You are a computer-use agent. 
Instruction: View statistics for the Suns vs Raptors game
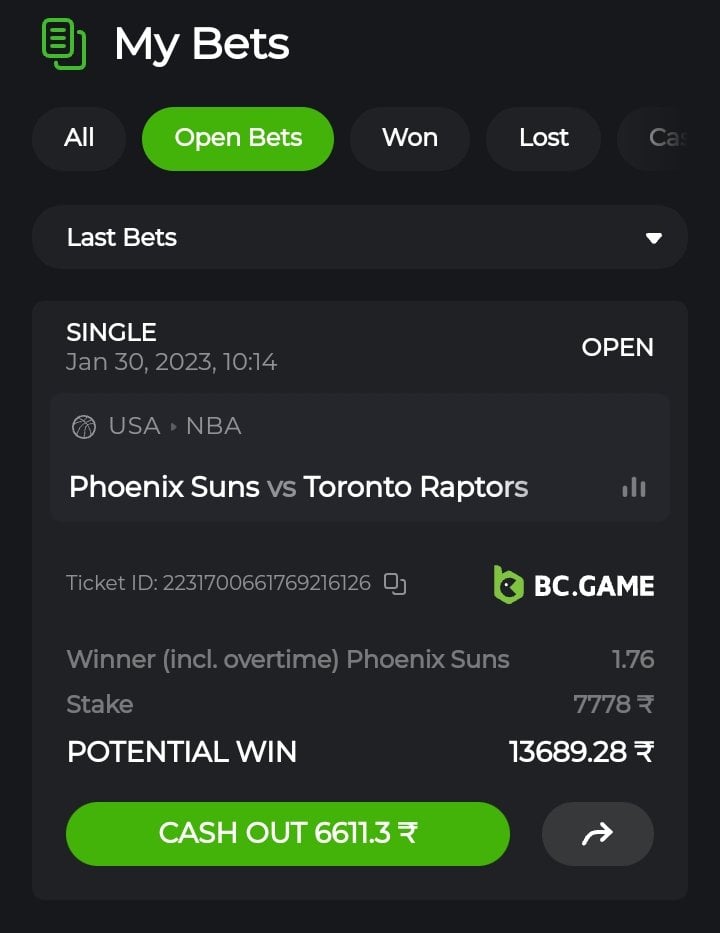634,487
